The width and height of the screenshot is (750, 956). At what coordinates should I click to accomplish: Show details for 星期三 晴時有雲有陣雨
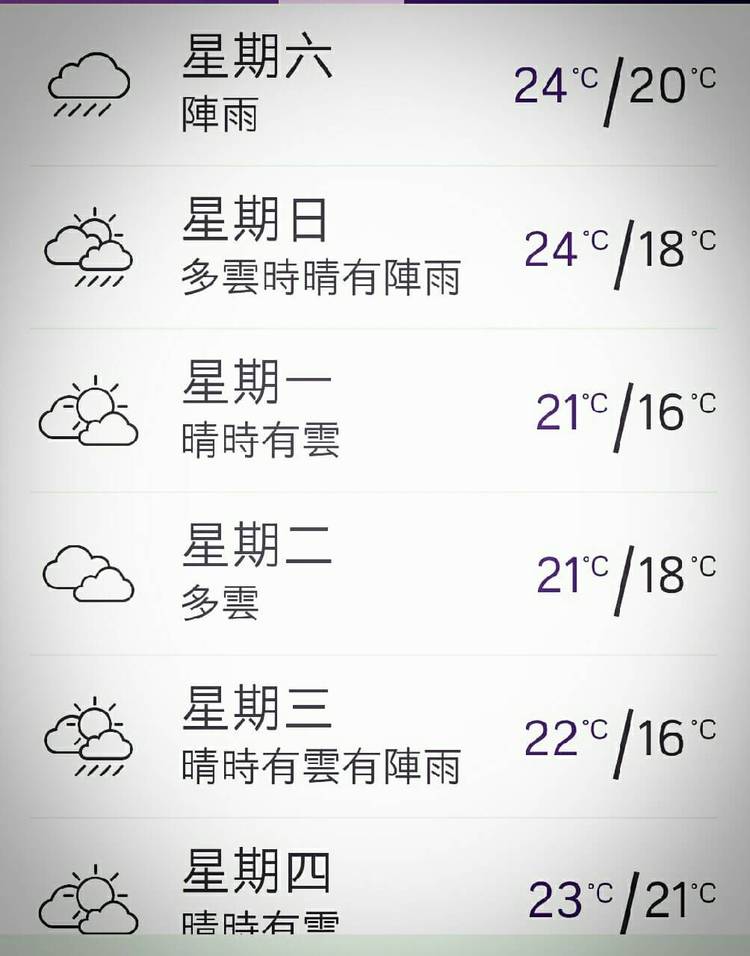pyautogui.click(x=375, y=737)
